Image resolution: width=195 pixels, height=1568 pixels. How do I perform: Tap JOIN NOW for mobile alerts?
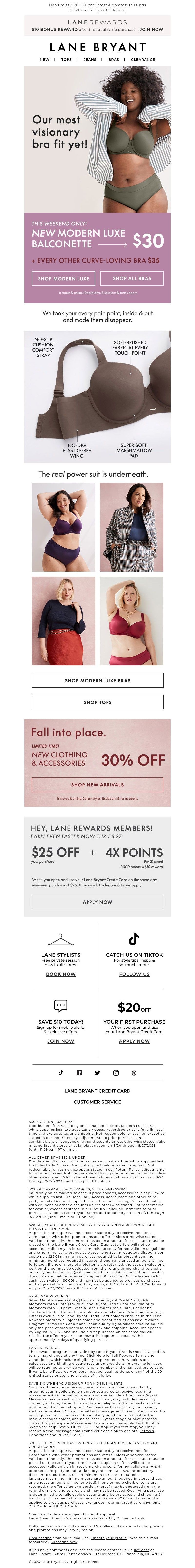click(61, 1041)
